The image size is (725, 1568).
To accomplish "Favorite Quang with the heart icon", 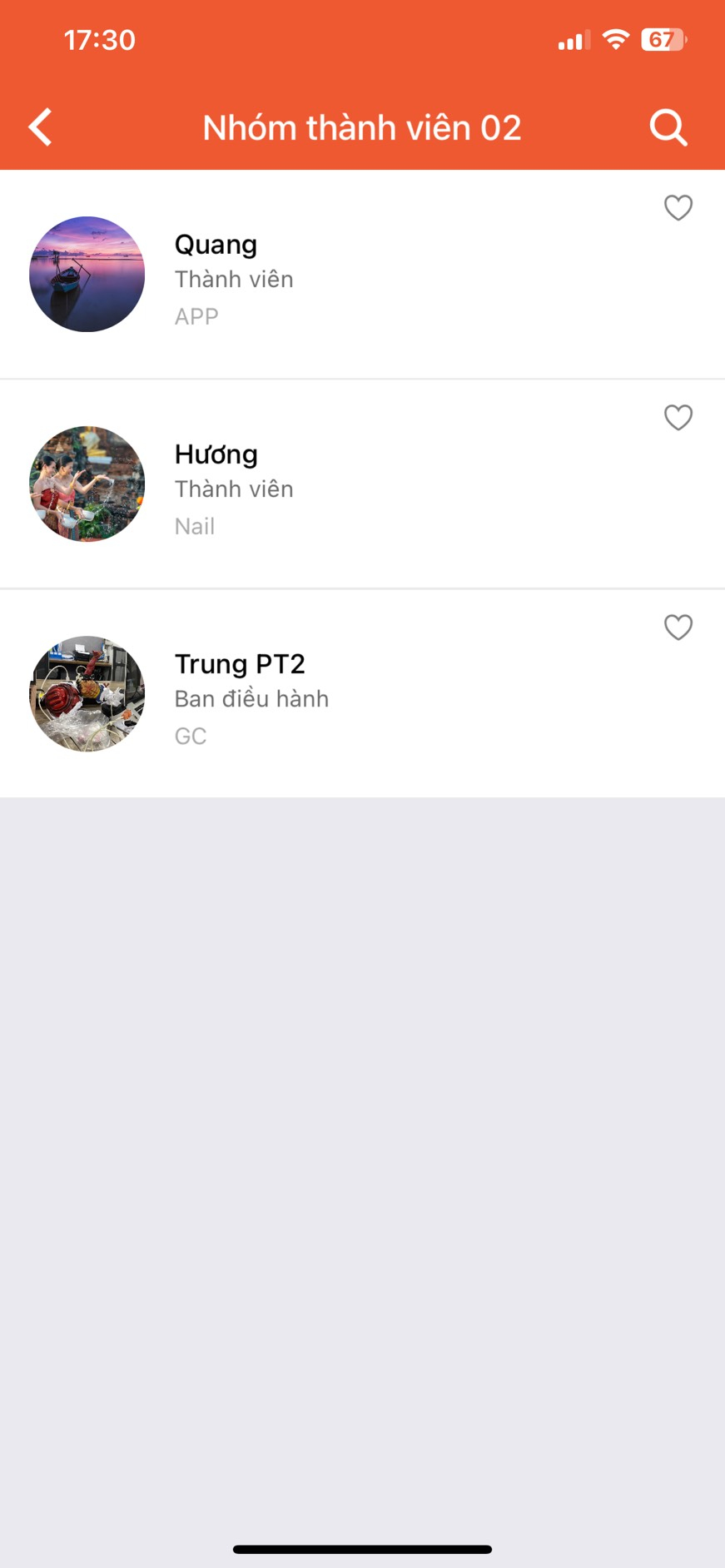I will [678, 207].
